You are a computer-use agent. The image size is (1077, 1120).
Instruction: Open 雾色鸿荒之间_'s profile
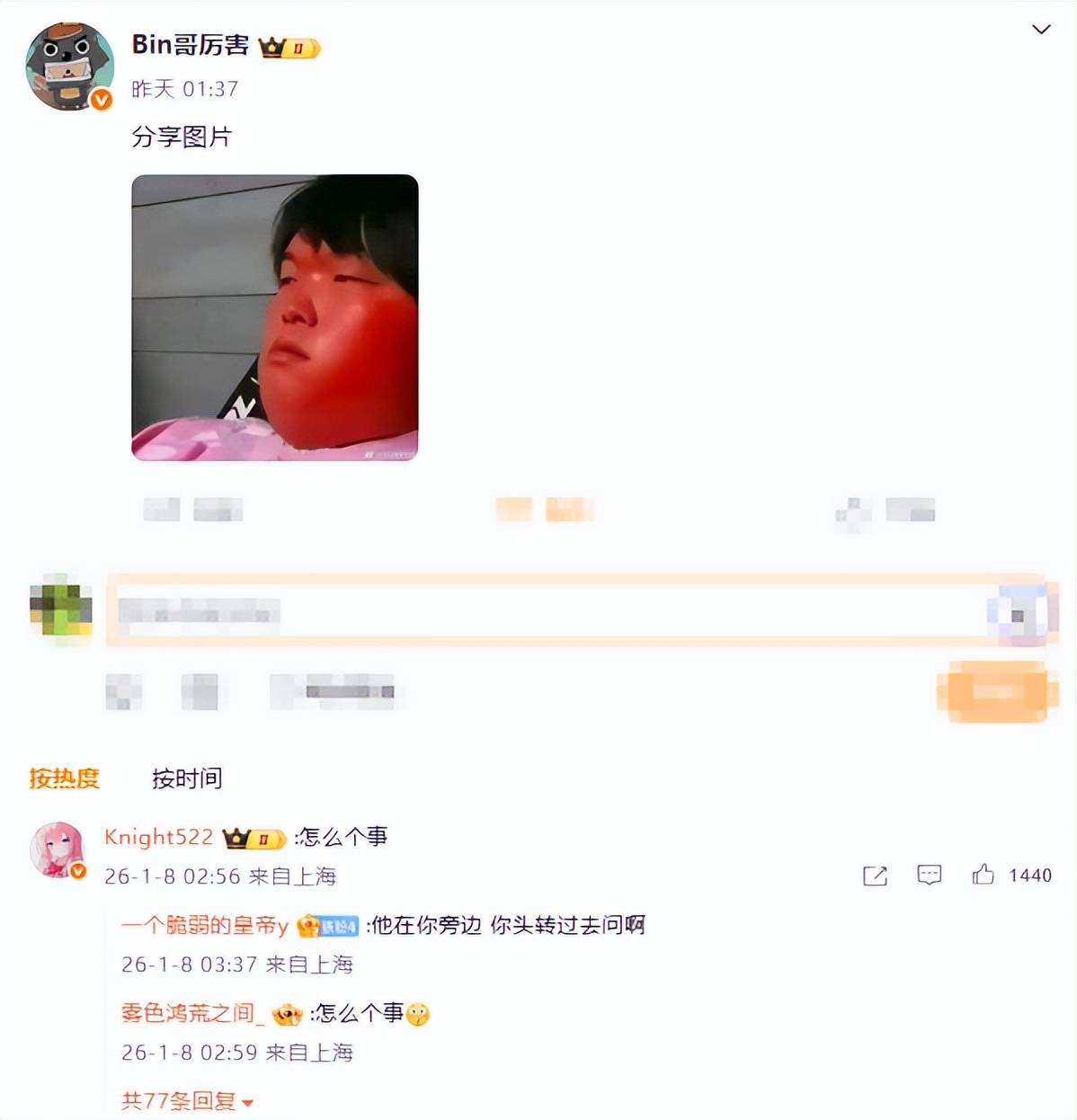coord(192,1013)
